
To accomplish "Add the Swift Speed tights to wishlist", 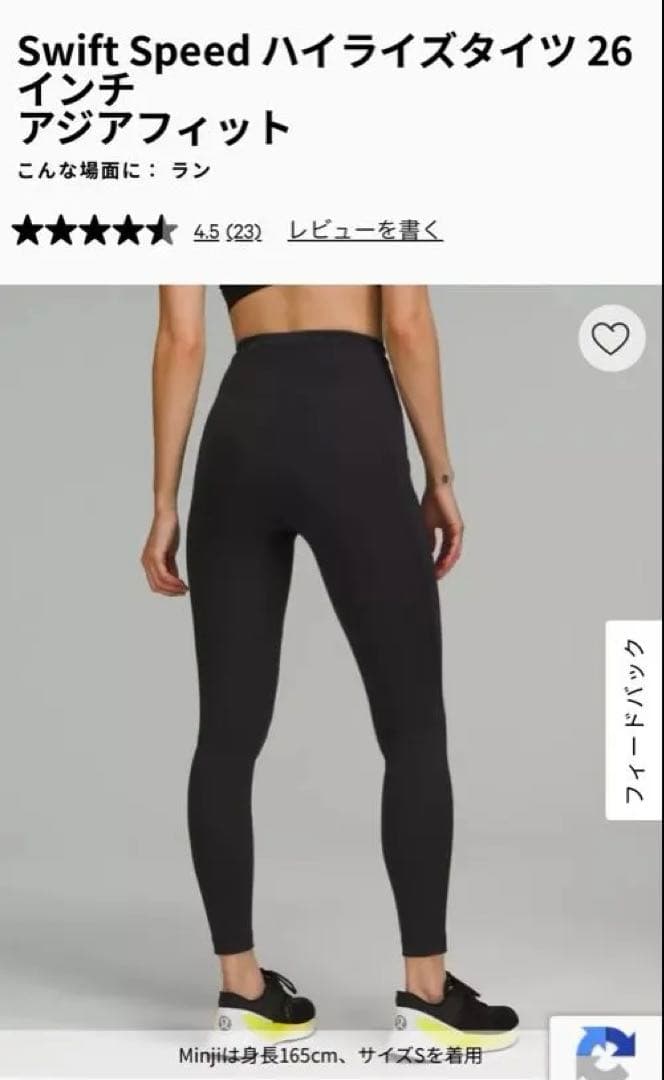I will (611, 340).
